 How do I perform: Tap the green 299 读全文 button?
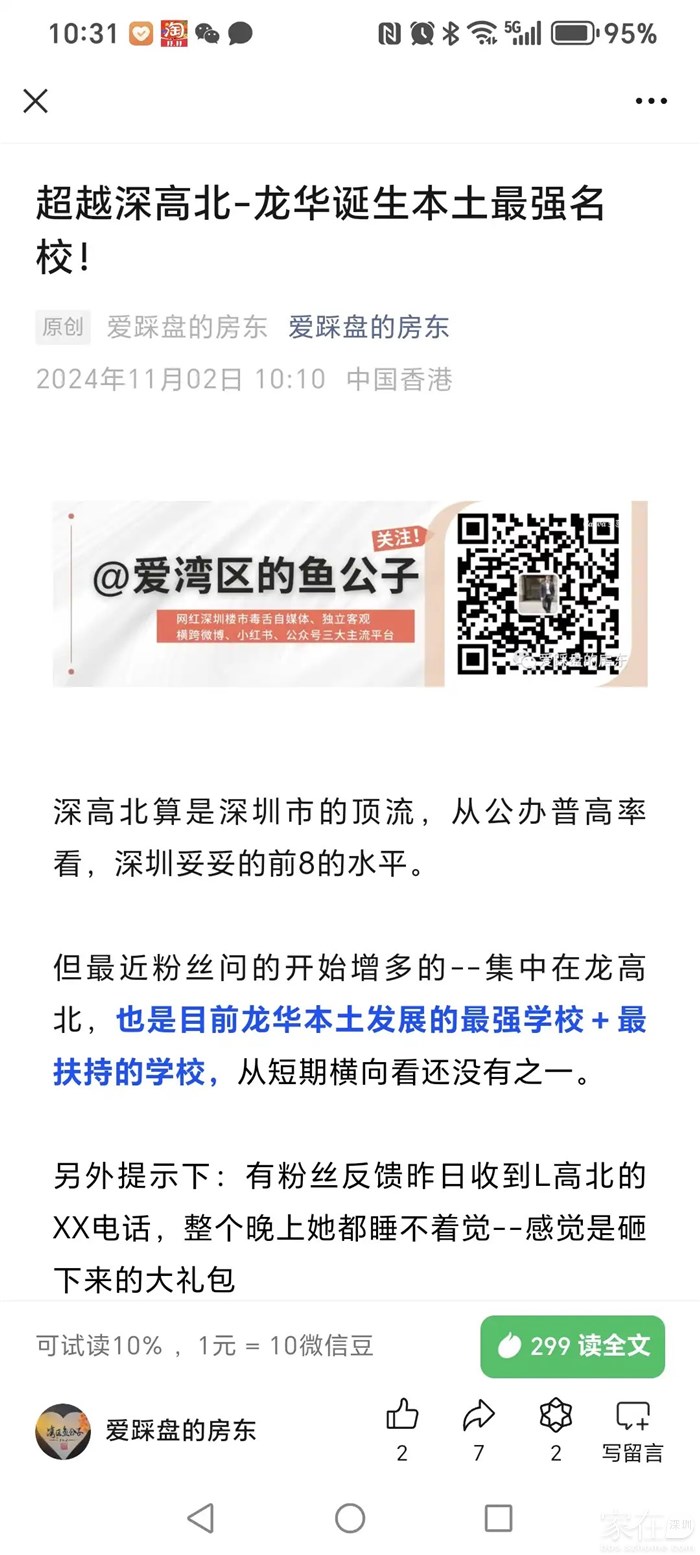[572, 1346]
